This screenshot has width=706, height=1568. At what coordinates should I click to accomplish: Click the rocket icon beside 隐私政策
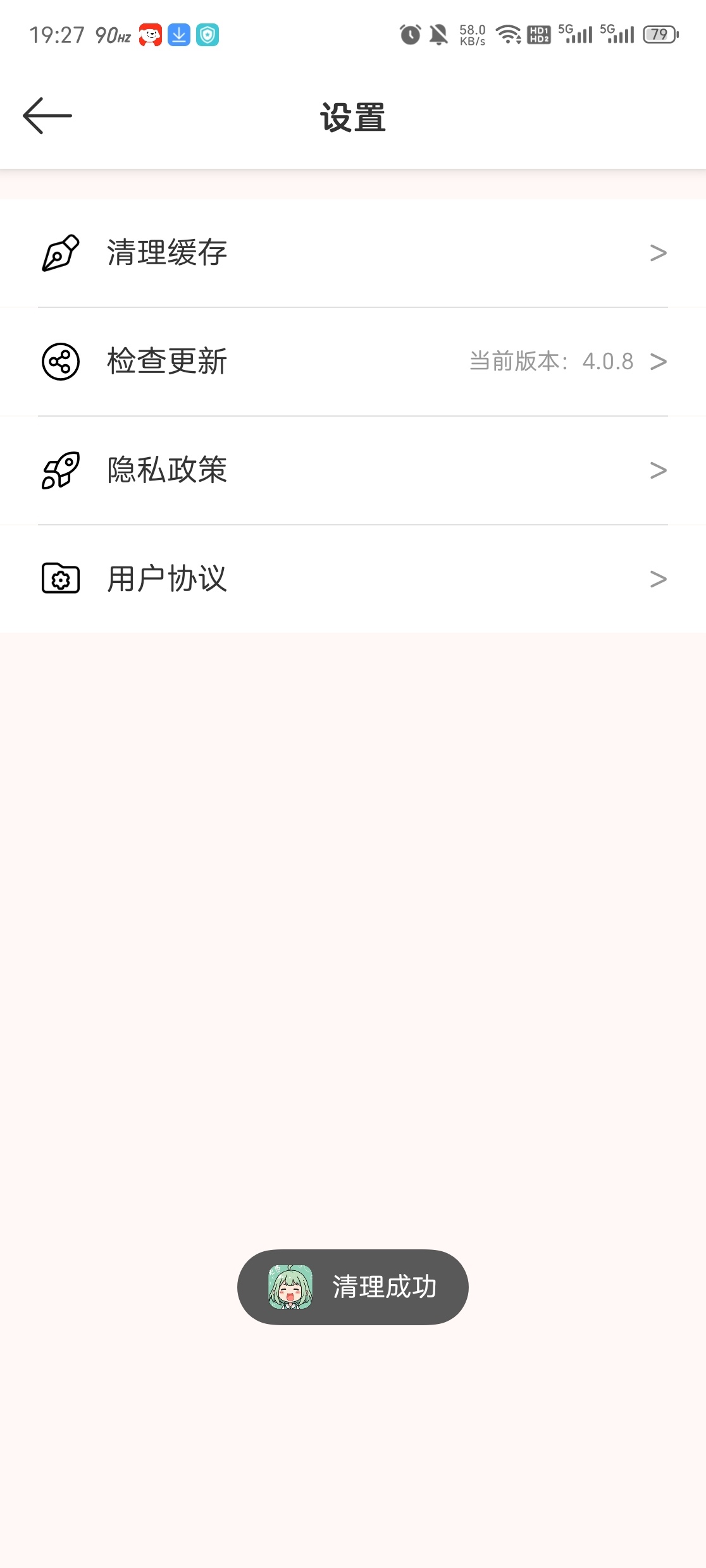(61, 469)
